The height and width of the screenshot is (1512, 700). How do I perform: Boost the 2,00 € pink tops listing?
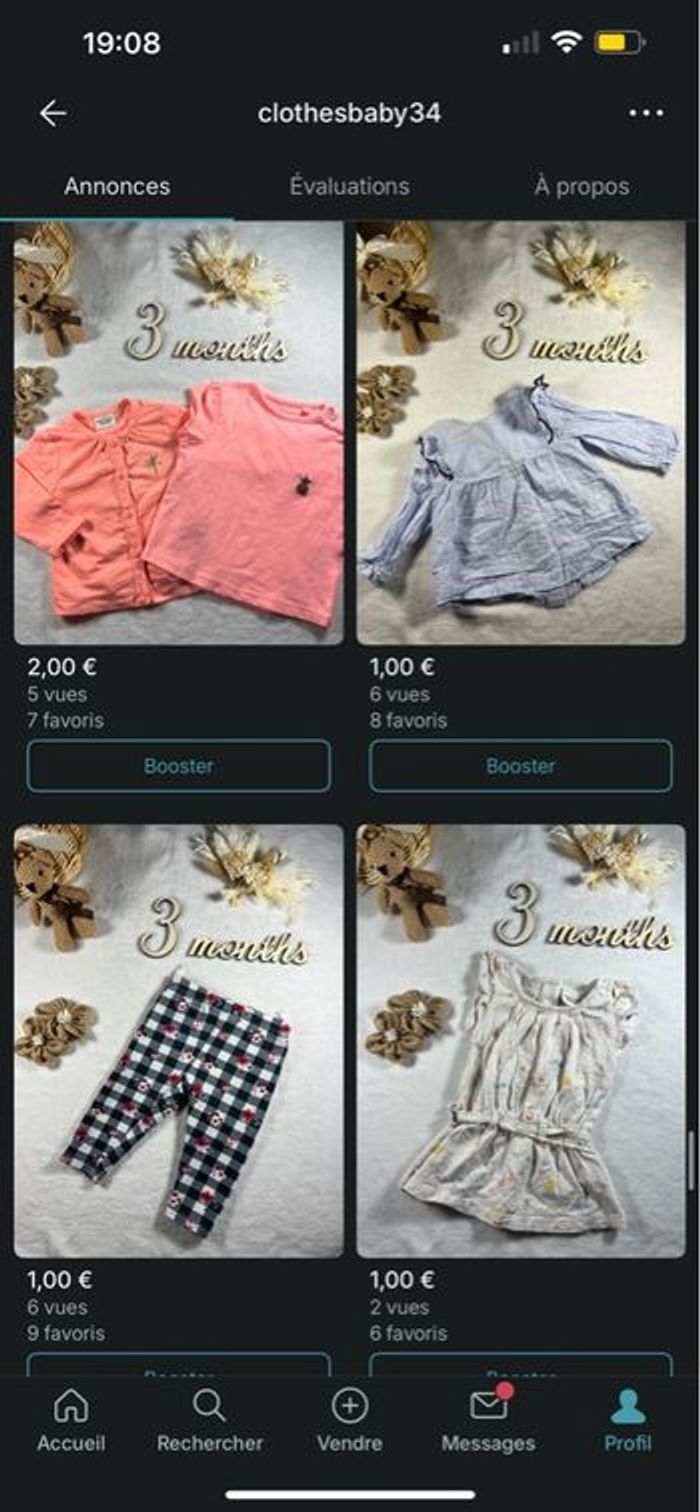pyautogui.click(x=179, y=766)
